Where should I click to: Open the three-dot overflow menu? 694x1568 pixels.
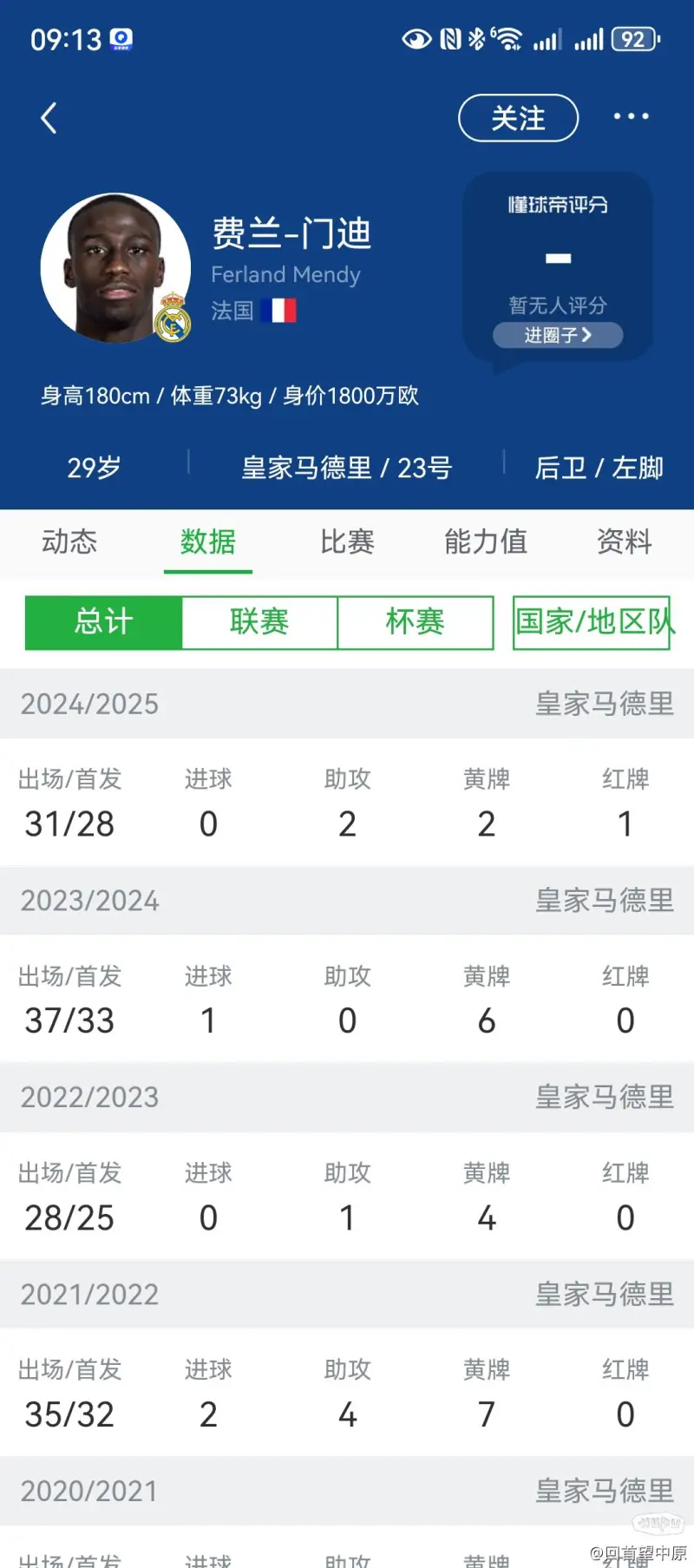631,116
